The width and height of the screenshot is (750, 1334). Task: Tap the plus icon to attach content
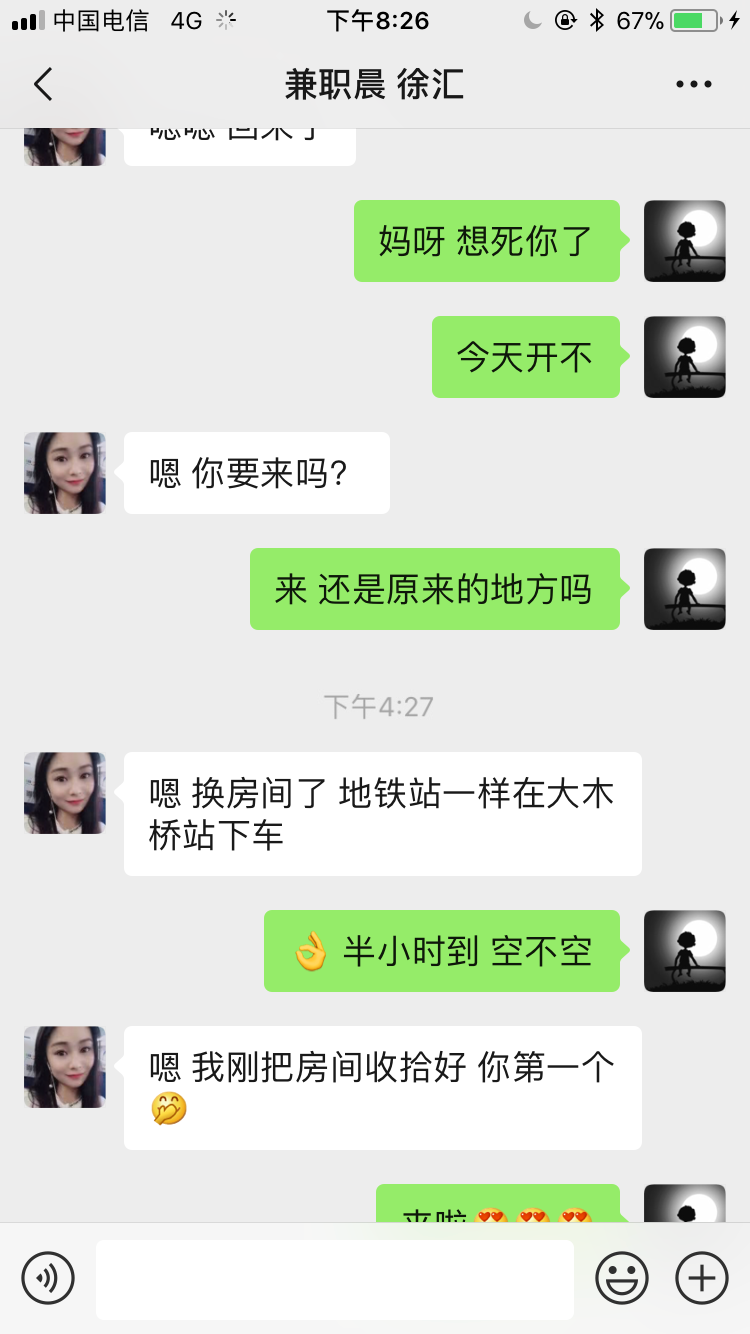pos(700,1277)
